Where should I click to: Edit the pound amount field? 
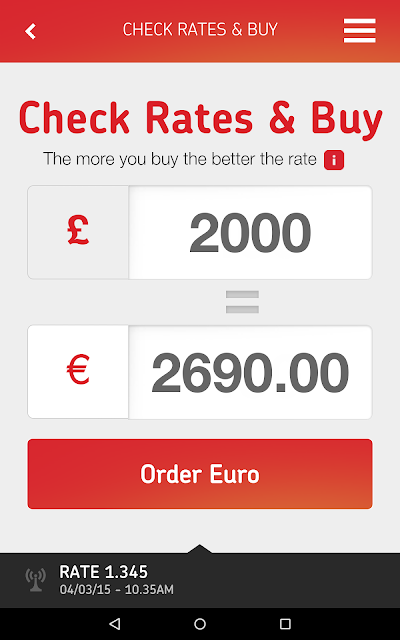(250, 232)
